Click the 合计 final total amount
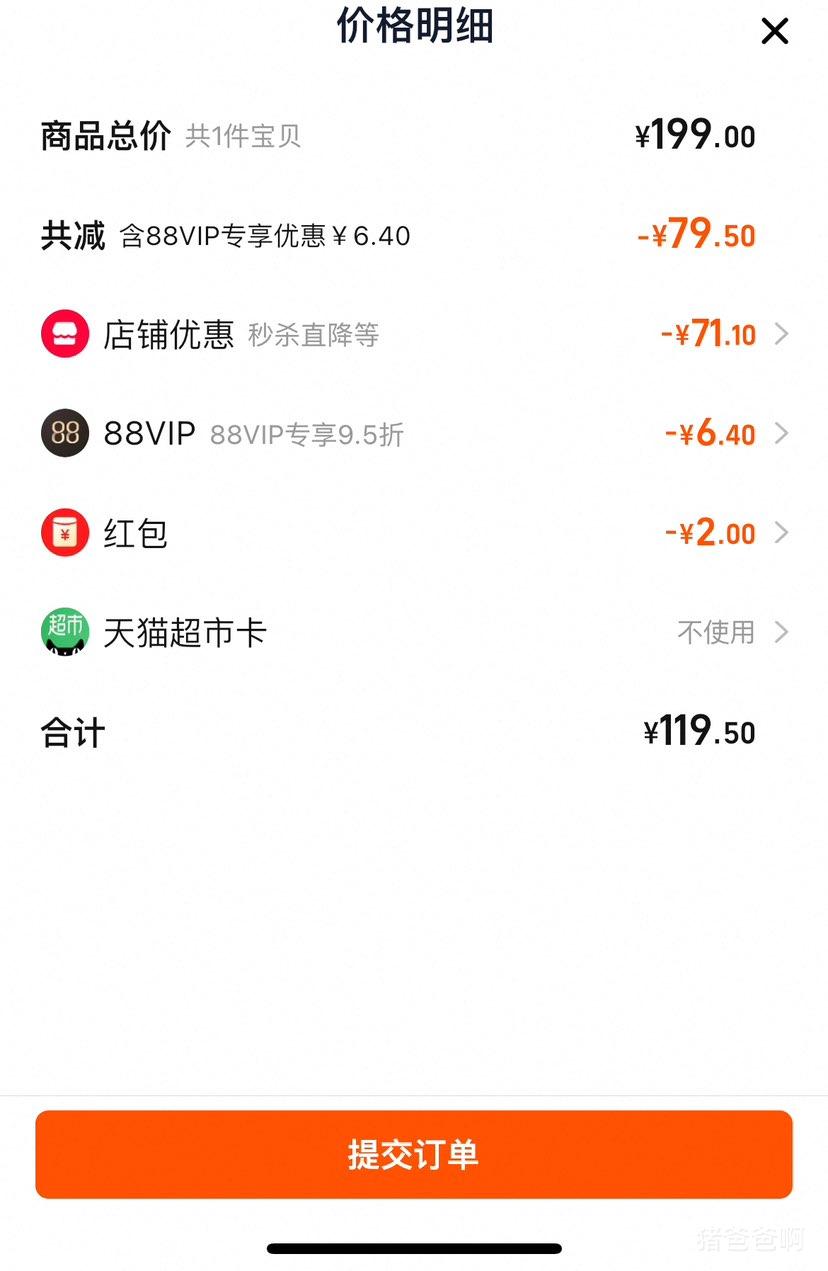The width and height of the screenshot is (828, 1271). (x=700, y=732)
